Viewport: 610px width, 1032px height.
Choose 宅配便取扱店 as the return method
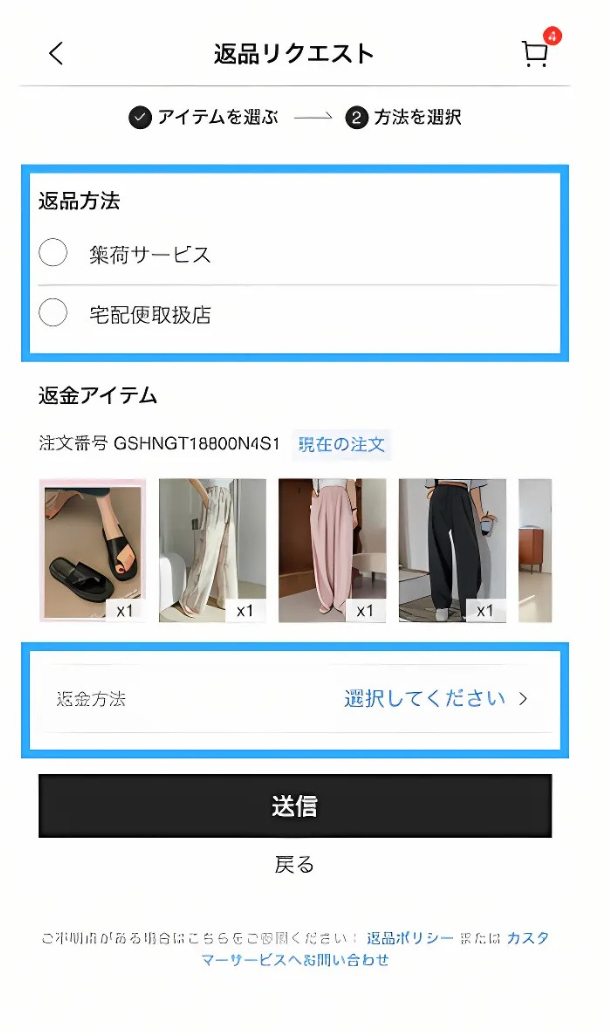[53, 314]
